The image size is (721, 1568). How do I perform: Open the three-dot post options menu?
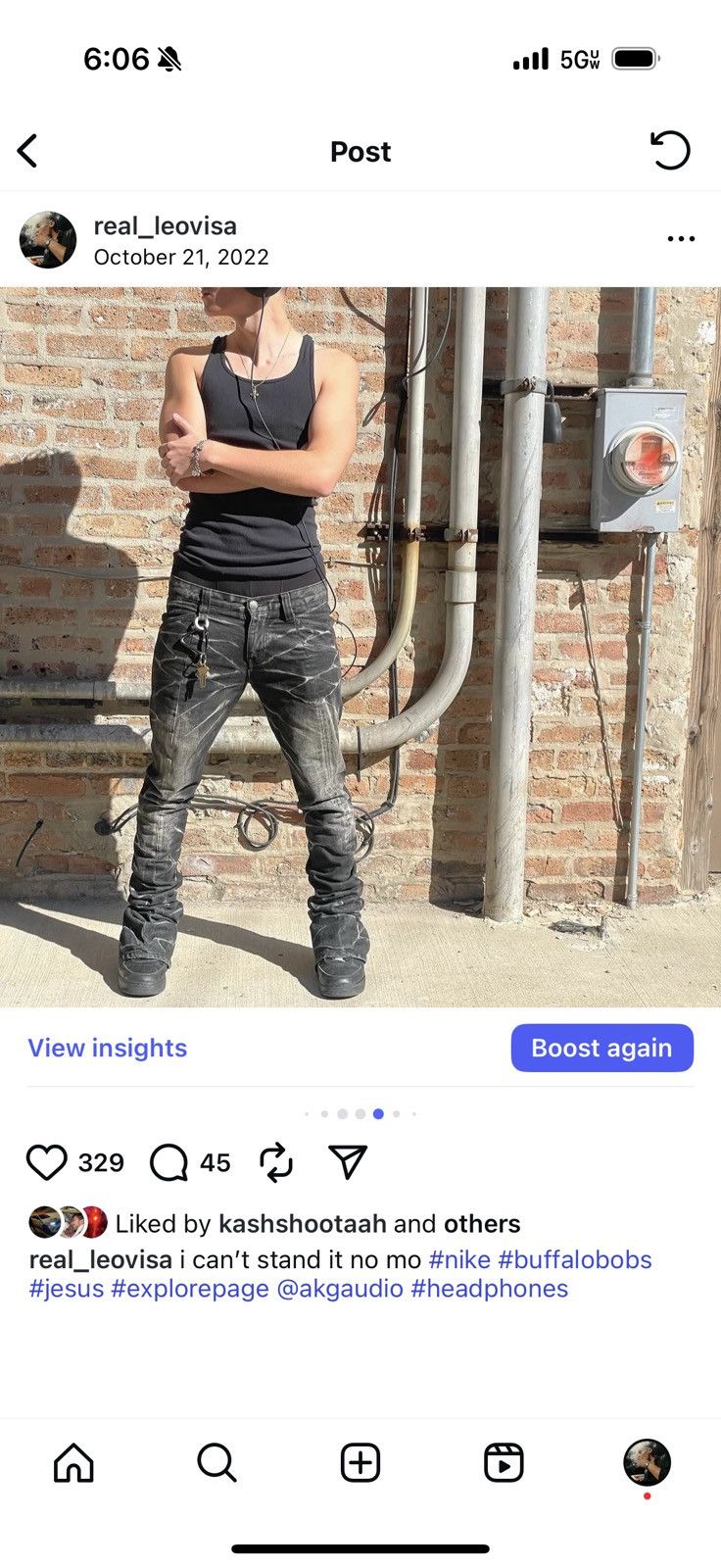click(x=681, y=238)
